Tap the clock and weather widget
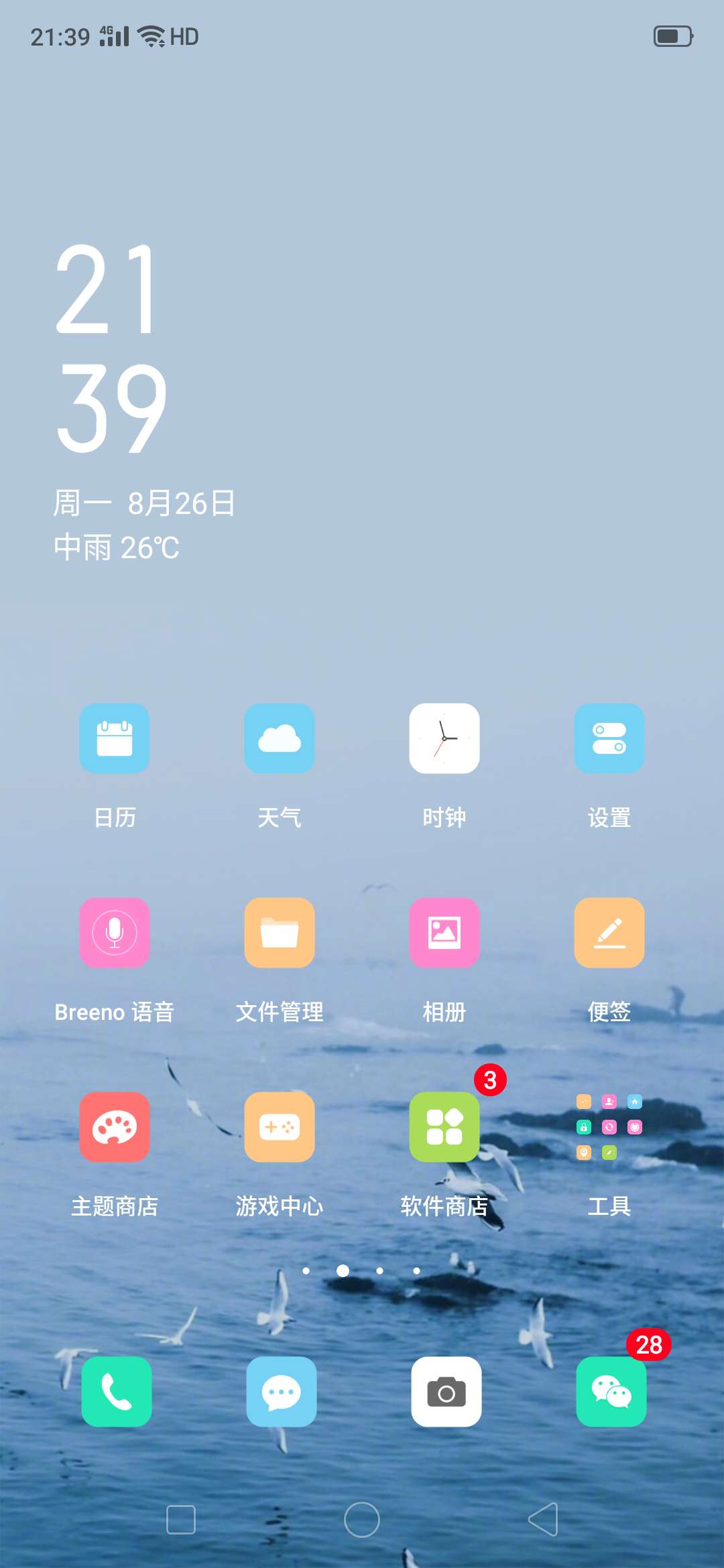Viewport: 724px width, 1568px height. [144, 402]
